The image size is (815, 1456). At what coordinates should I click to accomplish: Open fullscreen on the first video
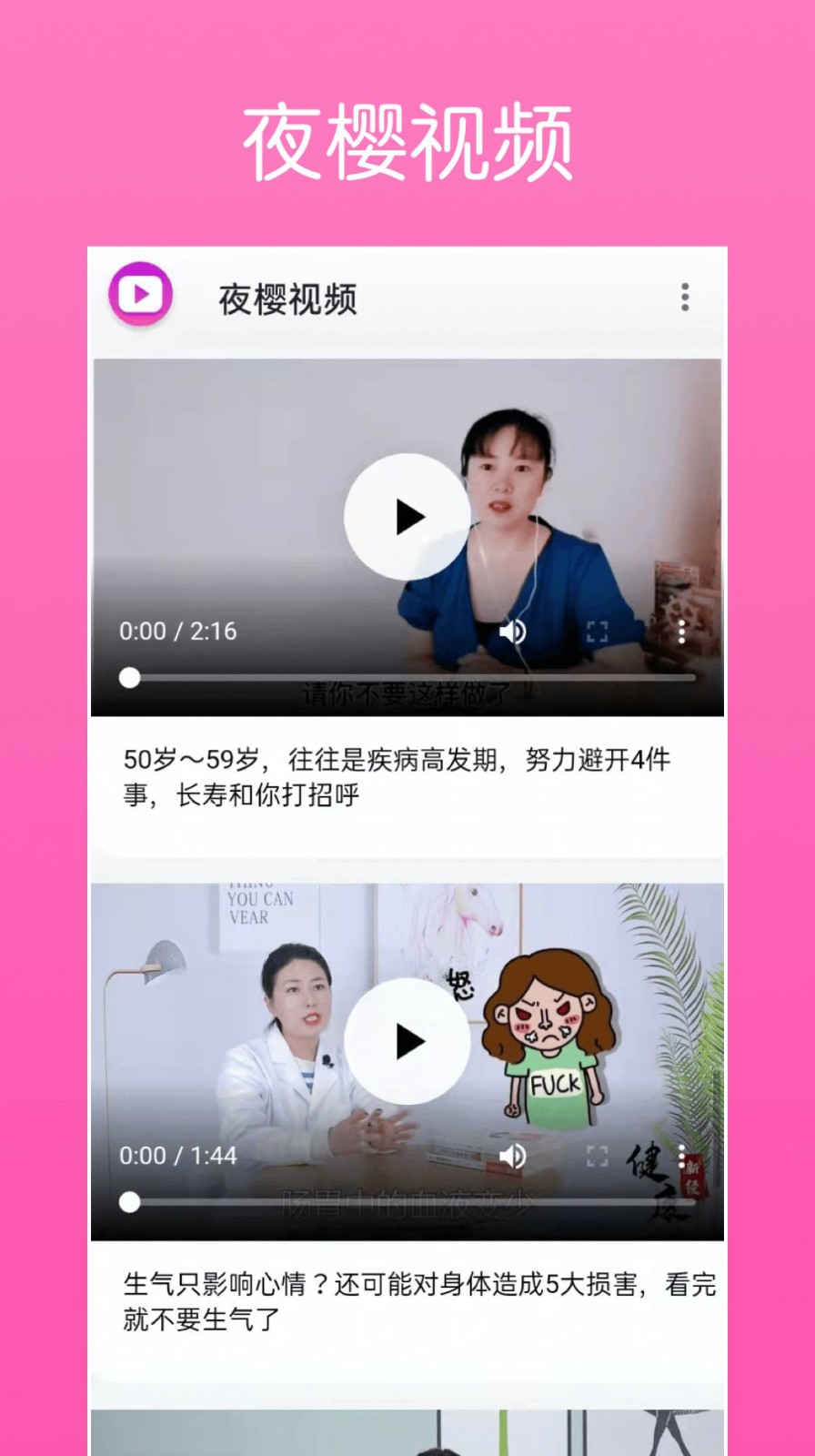coord(599,632)
